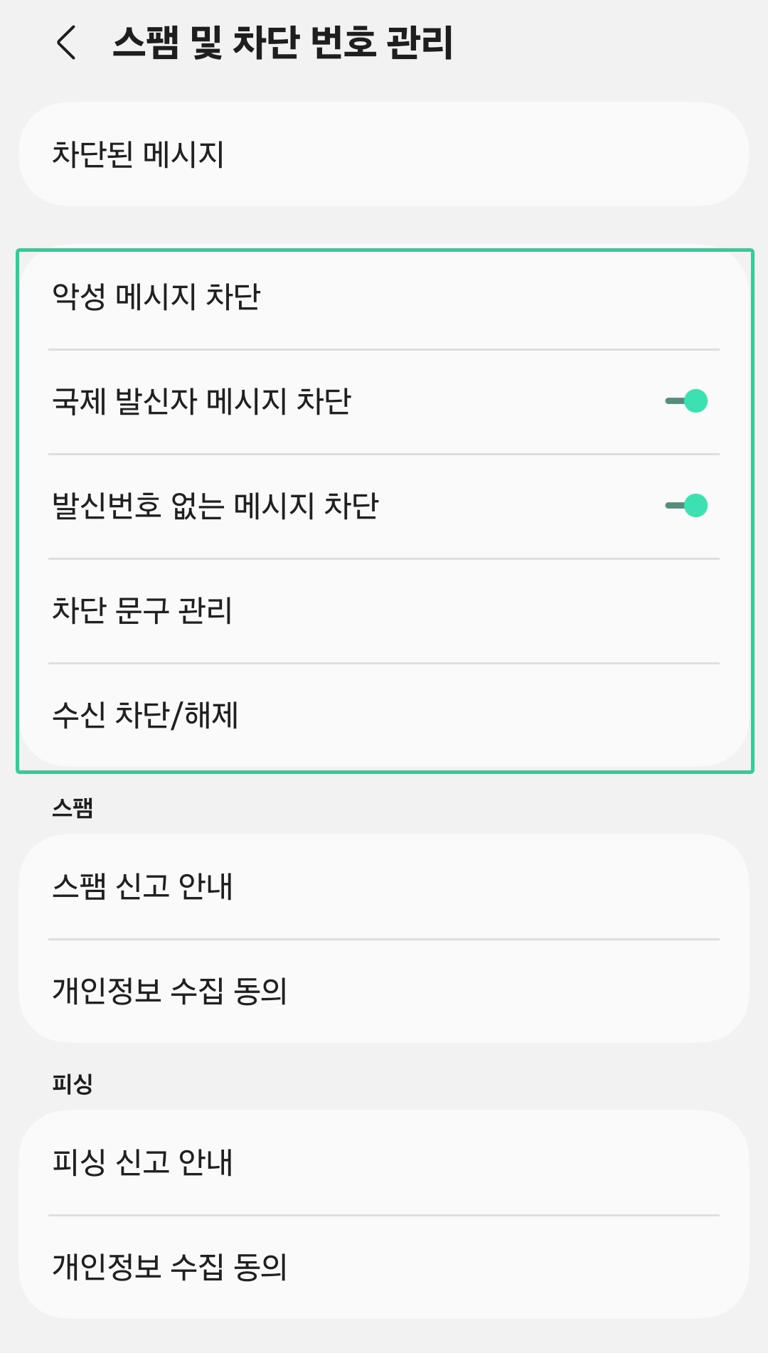Select the highlighted blocking settings group
The width and height of the screenshot is (768, 1353).
click(x=384, y=505)
